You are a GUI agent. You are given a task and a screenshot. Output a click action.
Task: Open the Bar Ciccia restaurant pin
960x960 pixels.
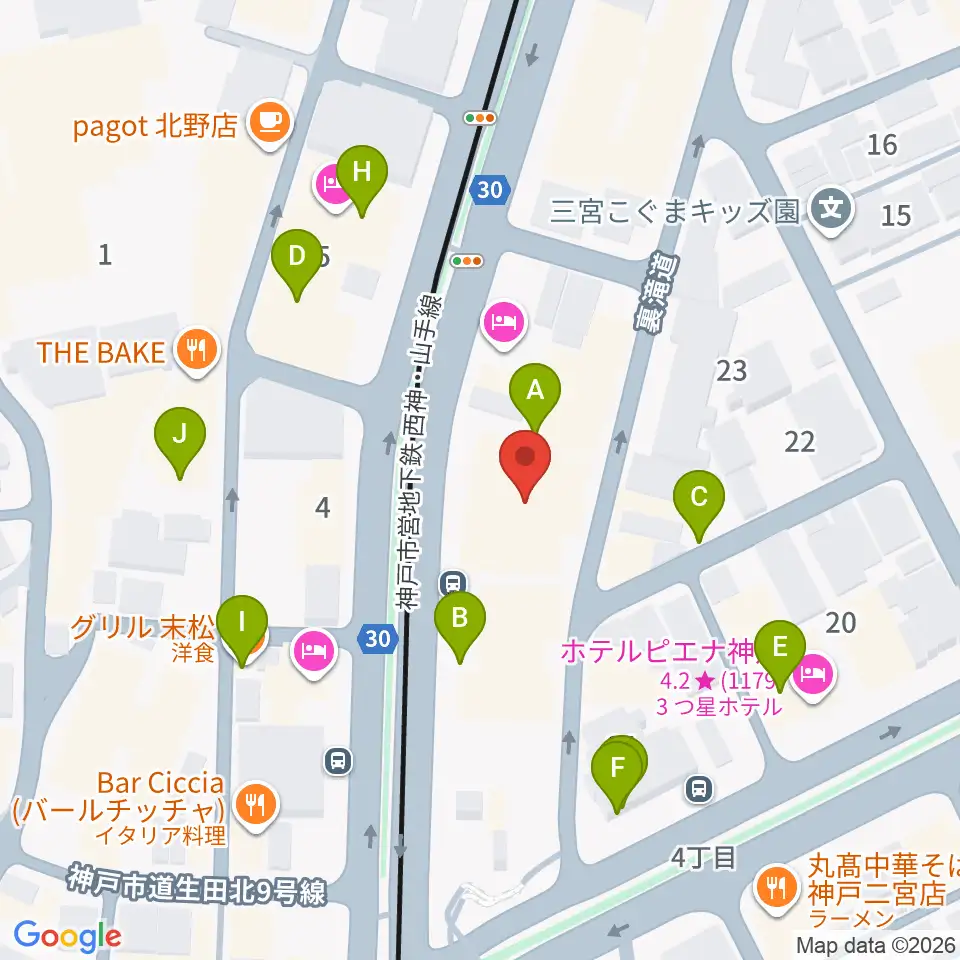point(256,806)
